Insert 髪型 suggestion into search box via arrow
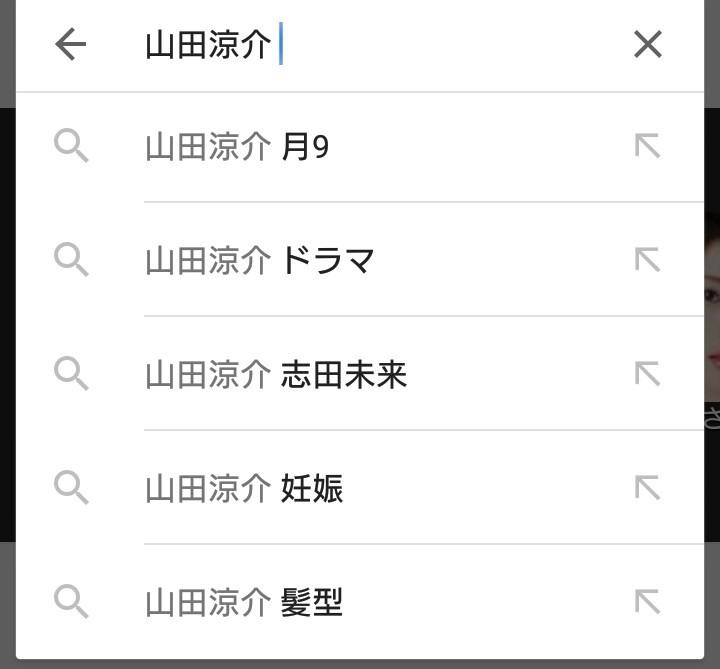 (648, 603)
